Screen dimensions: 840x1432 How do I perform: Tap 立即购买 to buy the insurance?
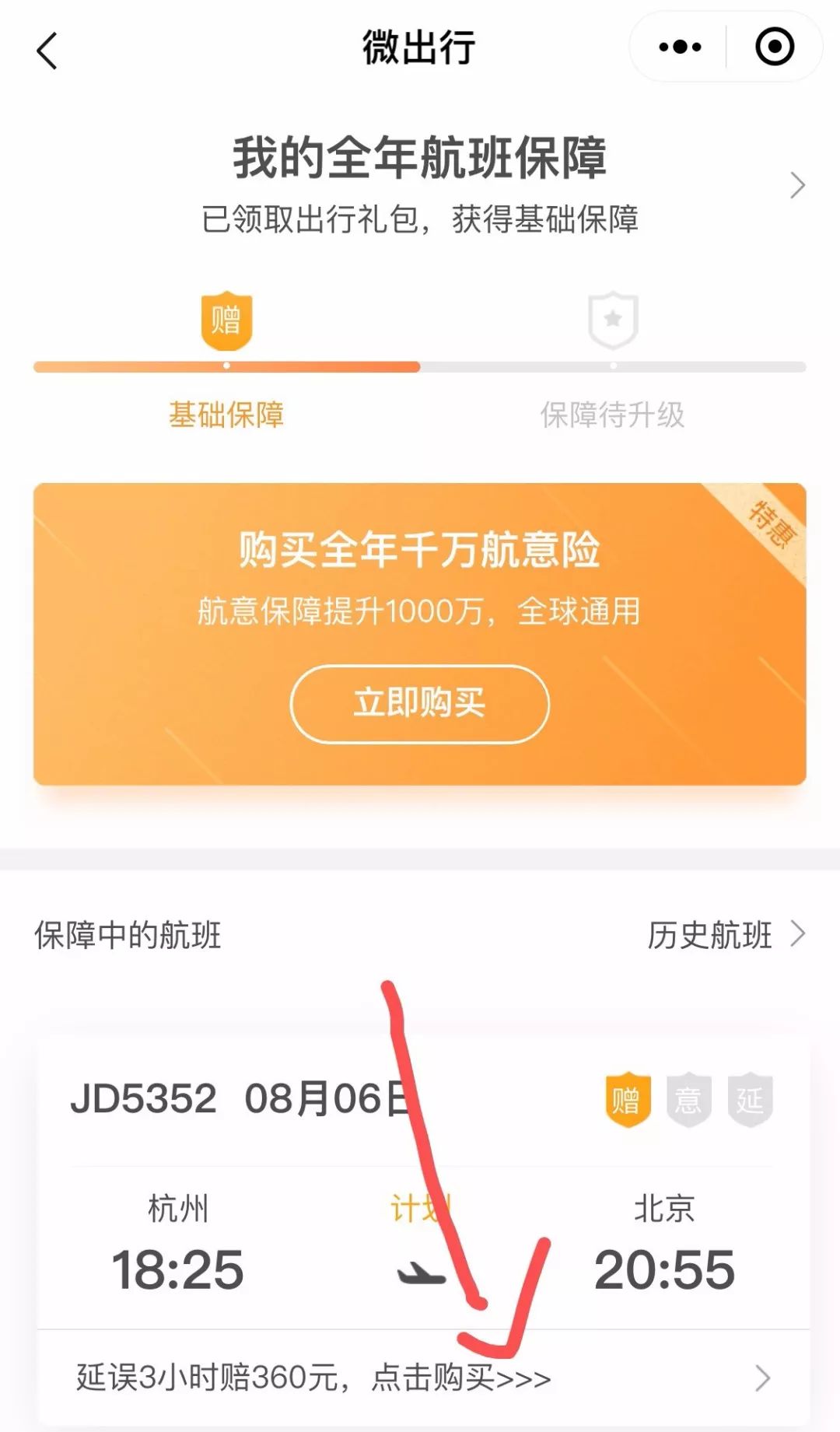[419, 703]
